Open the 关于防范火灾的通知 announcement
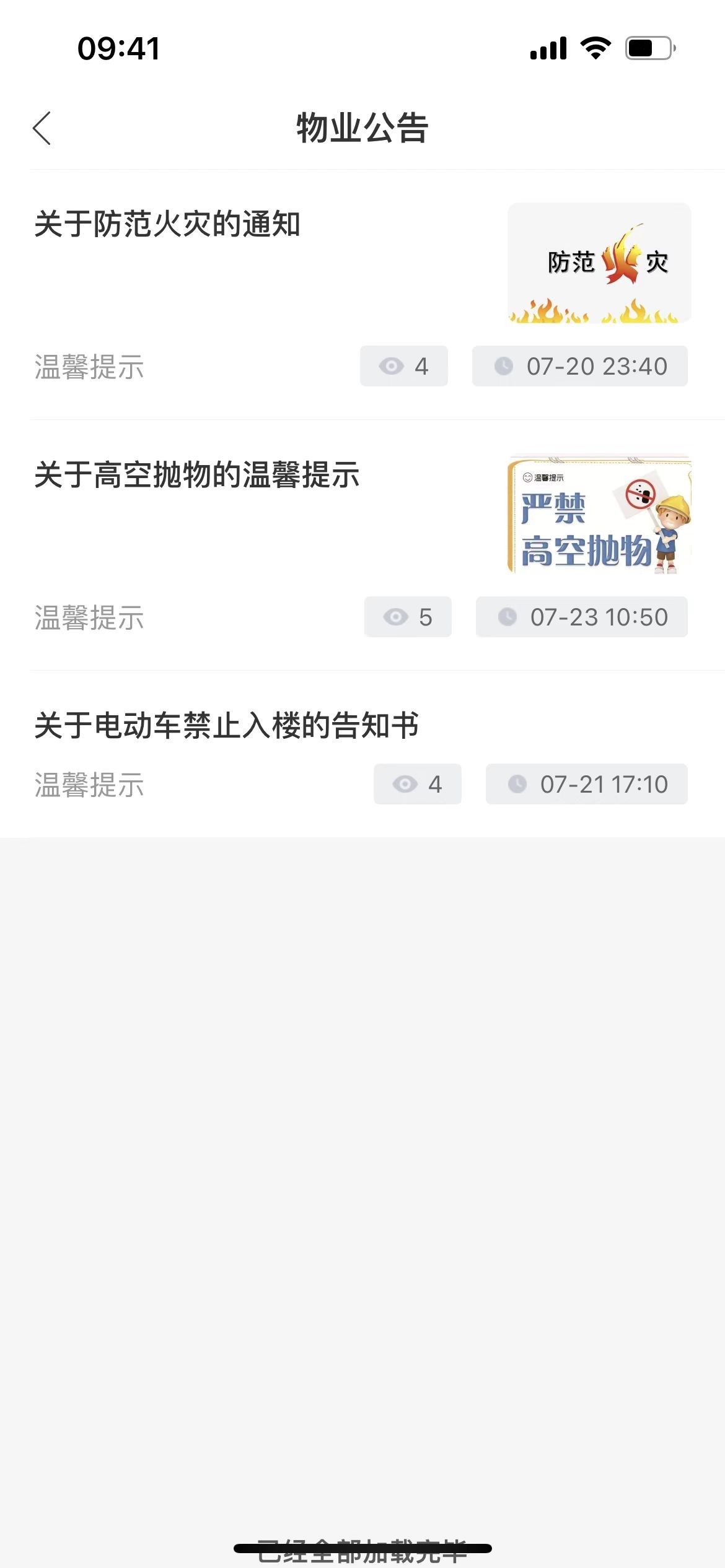The height and width of the screenshot is (1568, 725). tap(167, 224)
